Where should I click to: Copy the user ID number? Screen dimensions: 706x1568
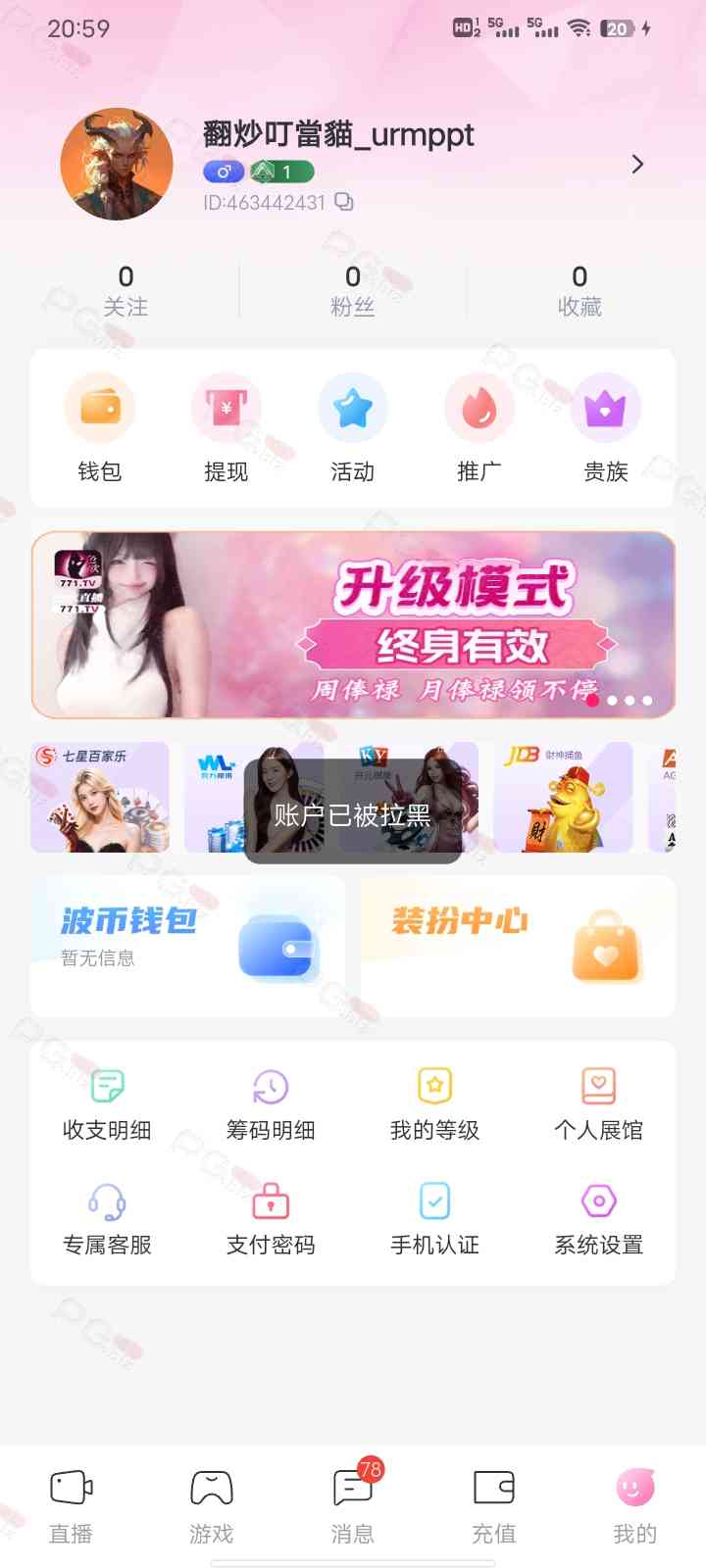pyautogui.click(x=344, y=202)
